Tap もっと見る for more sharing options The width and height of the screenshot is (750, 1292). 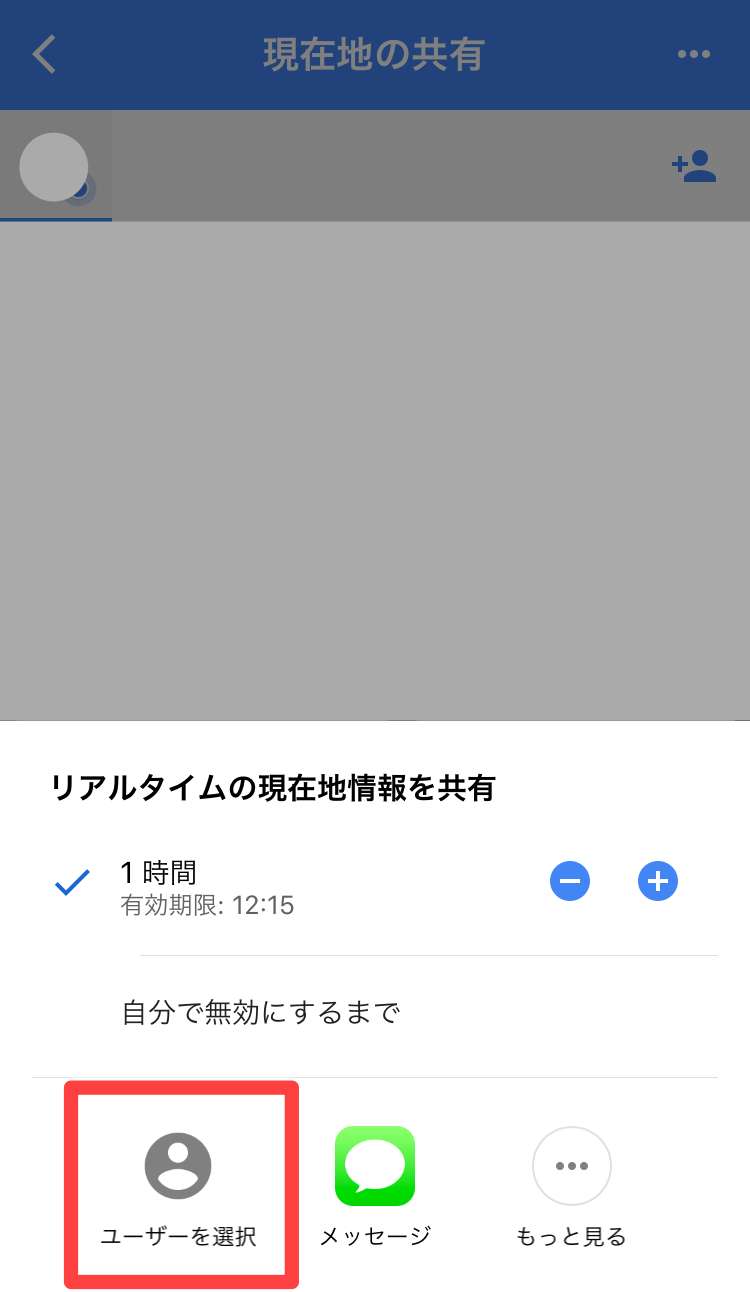[x=571, y=1186]
